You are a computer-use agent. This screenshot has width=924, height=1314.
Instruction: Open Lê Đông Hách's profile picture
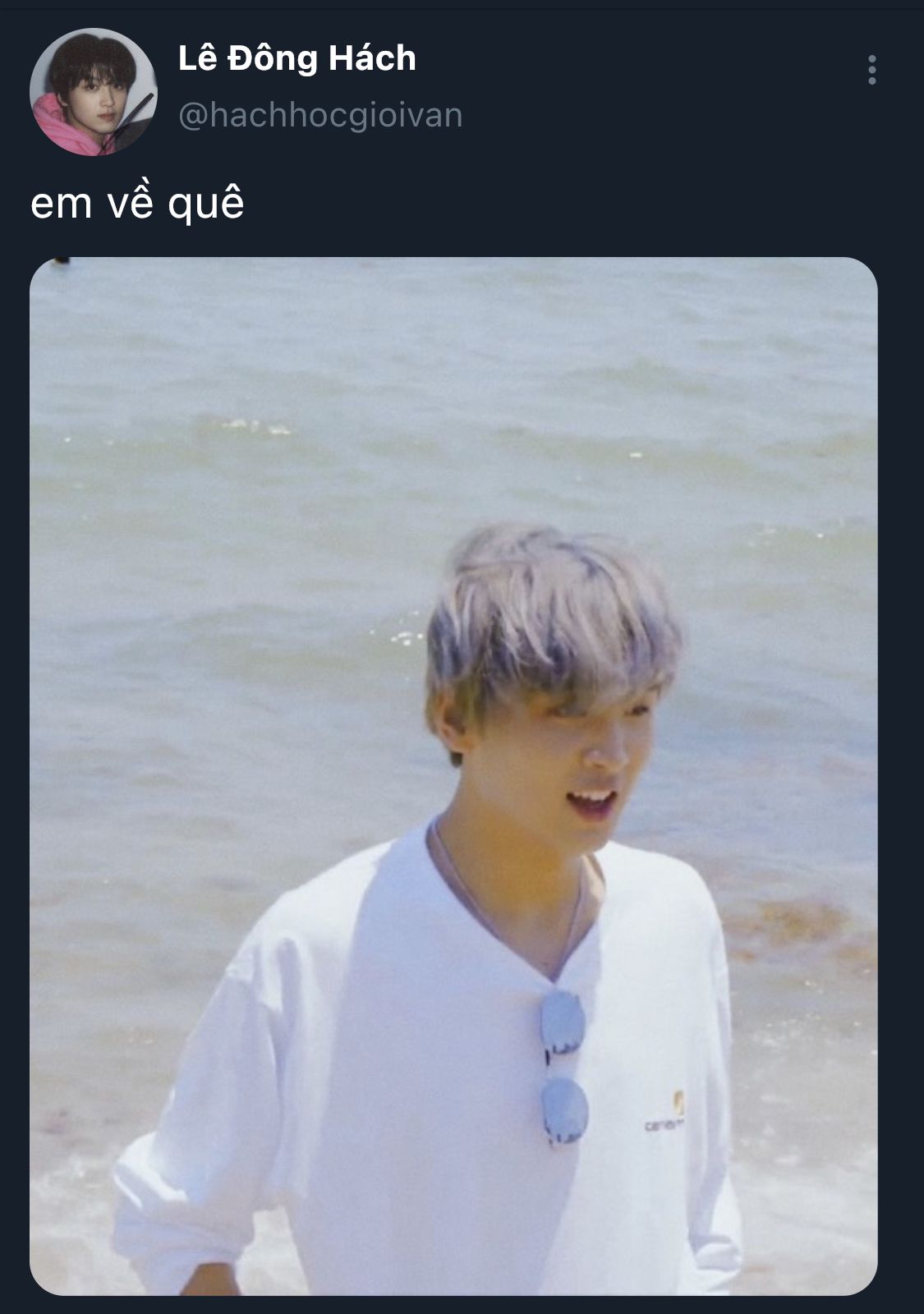pyautogui.click(x=93, y=91)
